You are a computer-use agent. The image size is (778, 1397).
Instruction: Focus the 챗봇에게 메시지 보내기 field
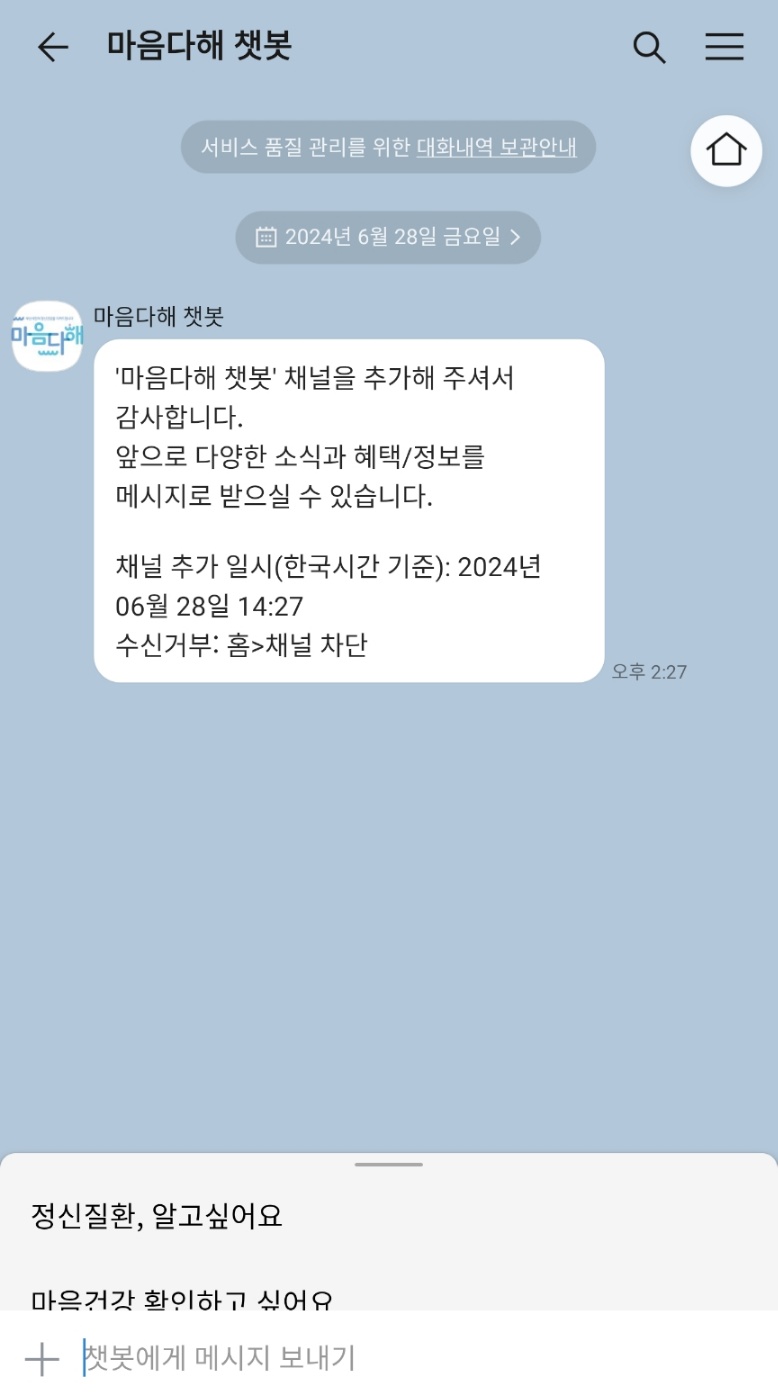(x=400, y=1358)
